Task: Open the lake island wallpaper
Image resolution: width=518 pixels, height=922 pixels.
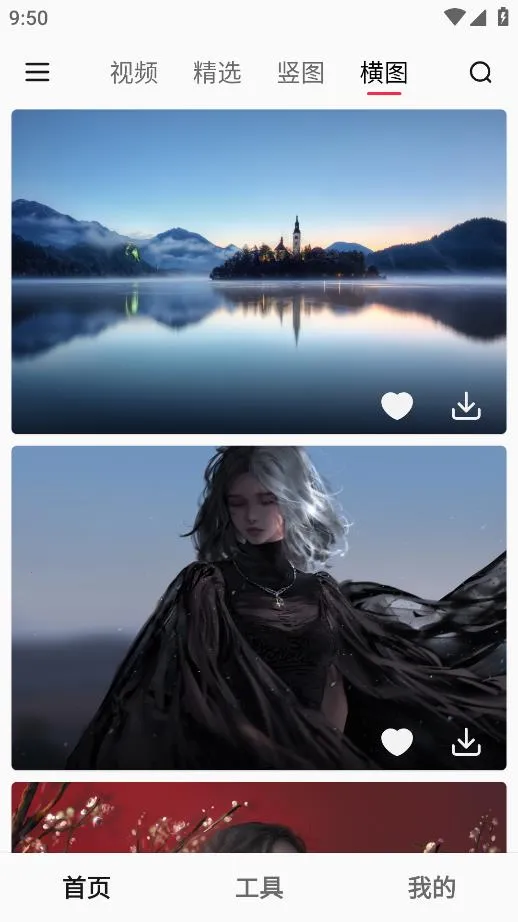Action: [x=259, y=272]
